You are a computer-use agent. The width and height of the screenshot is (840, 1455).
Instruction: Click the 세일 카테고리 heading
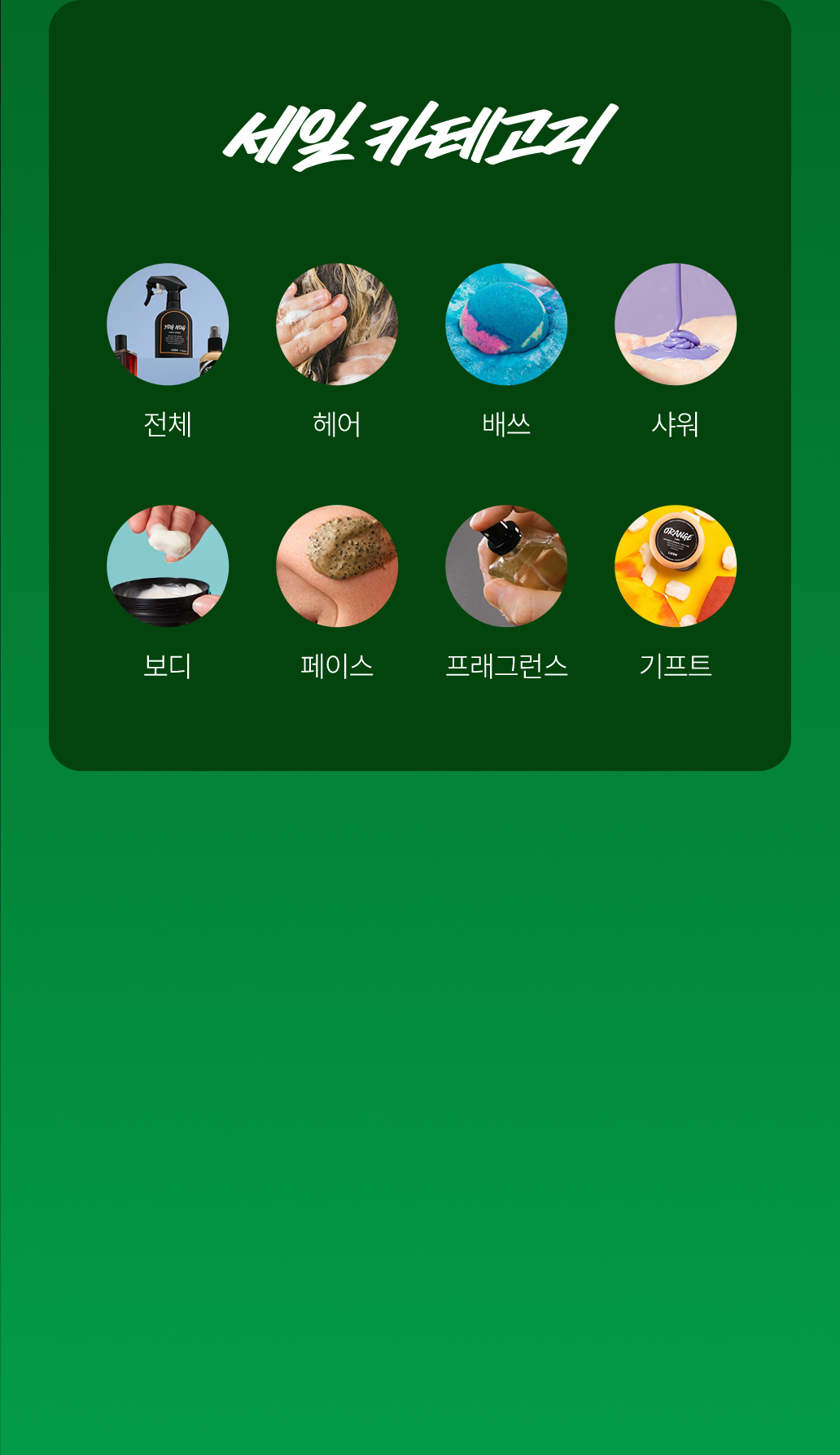(x=420, y=138)
